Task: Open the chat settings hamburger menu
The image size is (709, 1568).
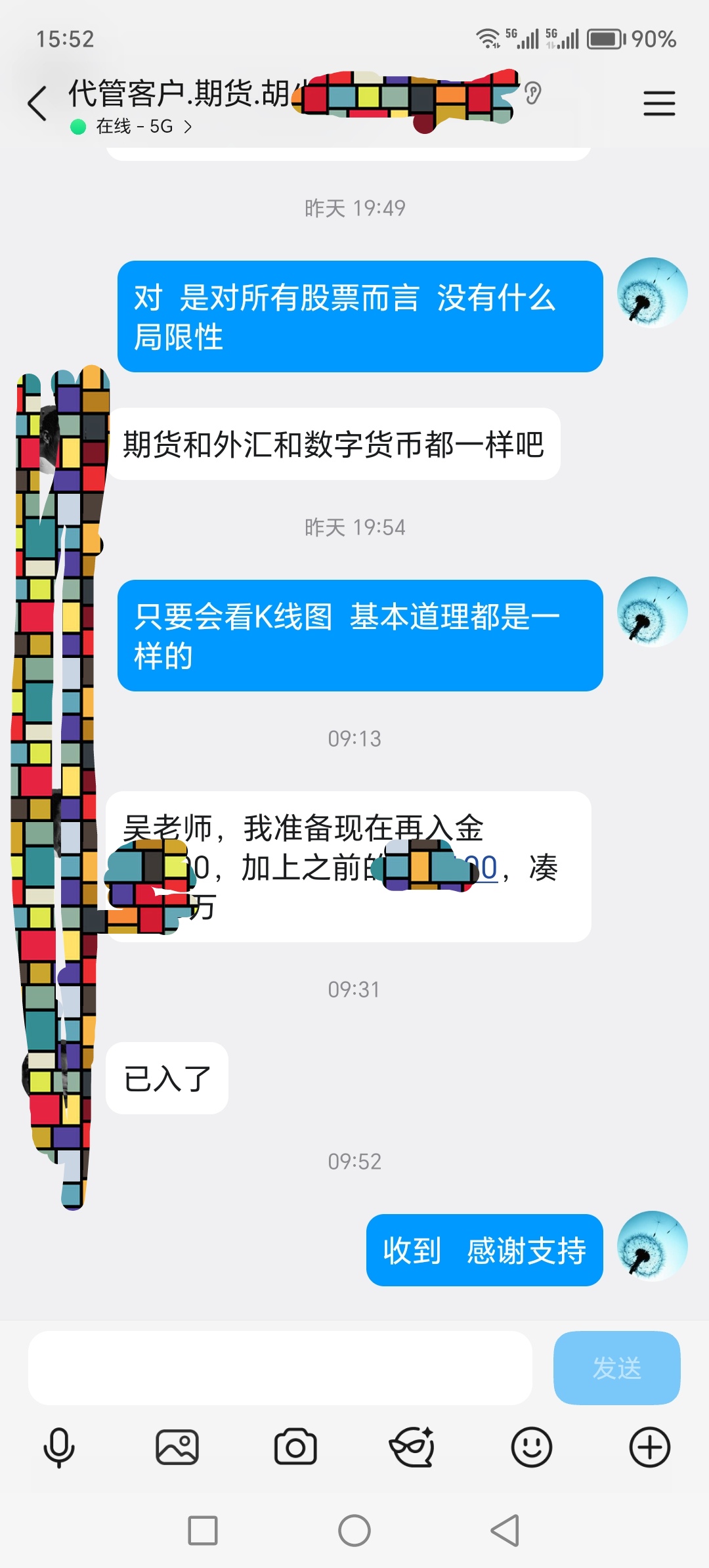Action: tap(659, 103)
